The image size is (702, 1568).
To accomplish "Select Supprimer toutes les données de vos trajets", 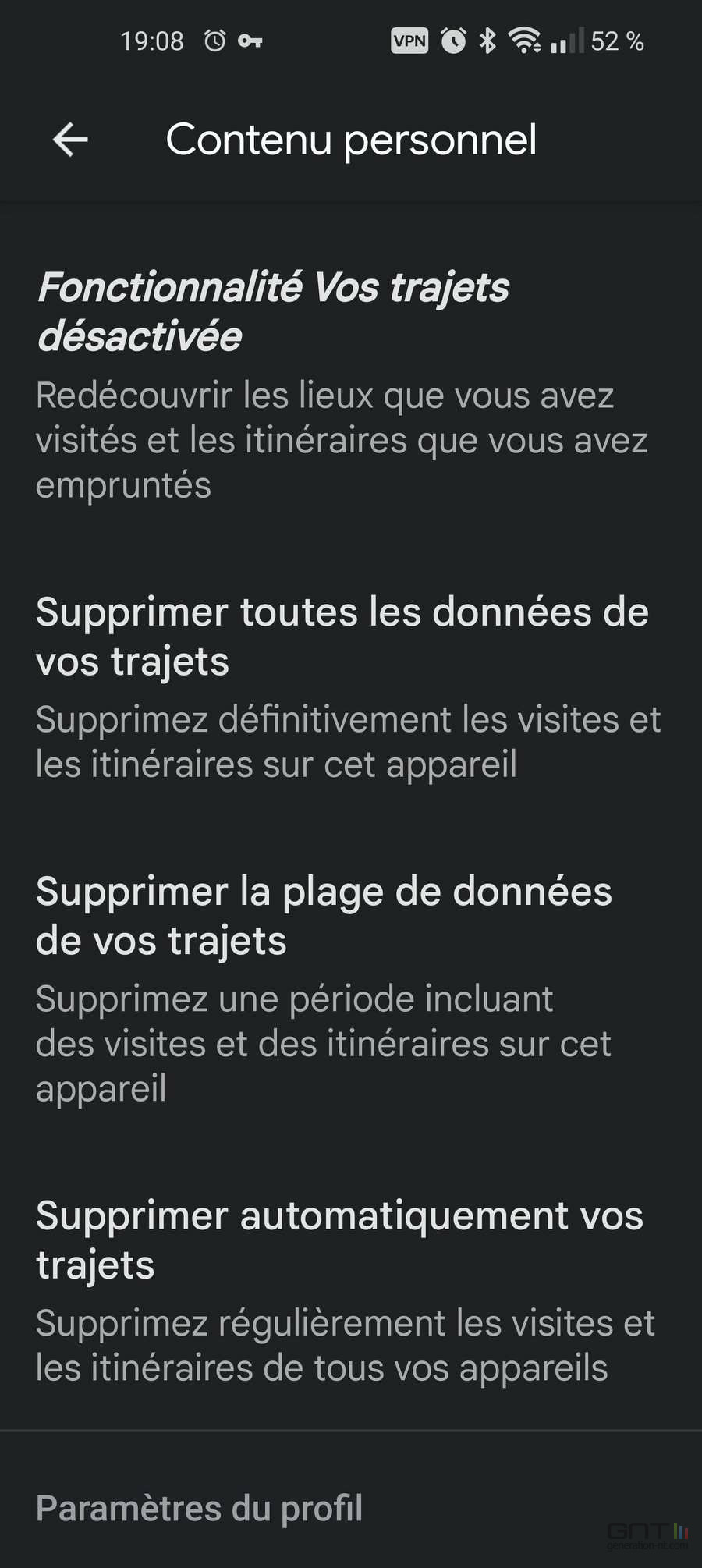I will [343, 685].
